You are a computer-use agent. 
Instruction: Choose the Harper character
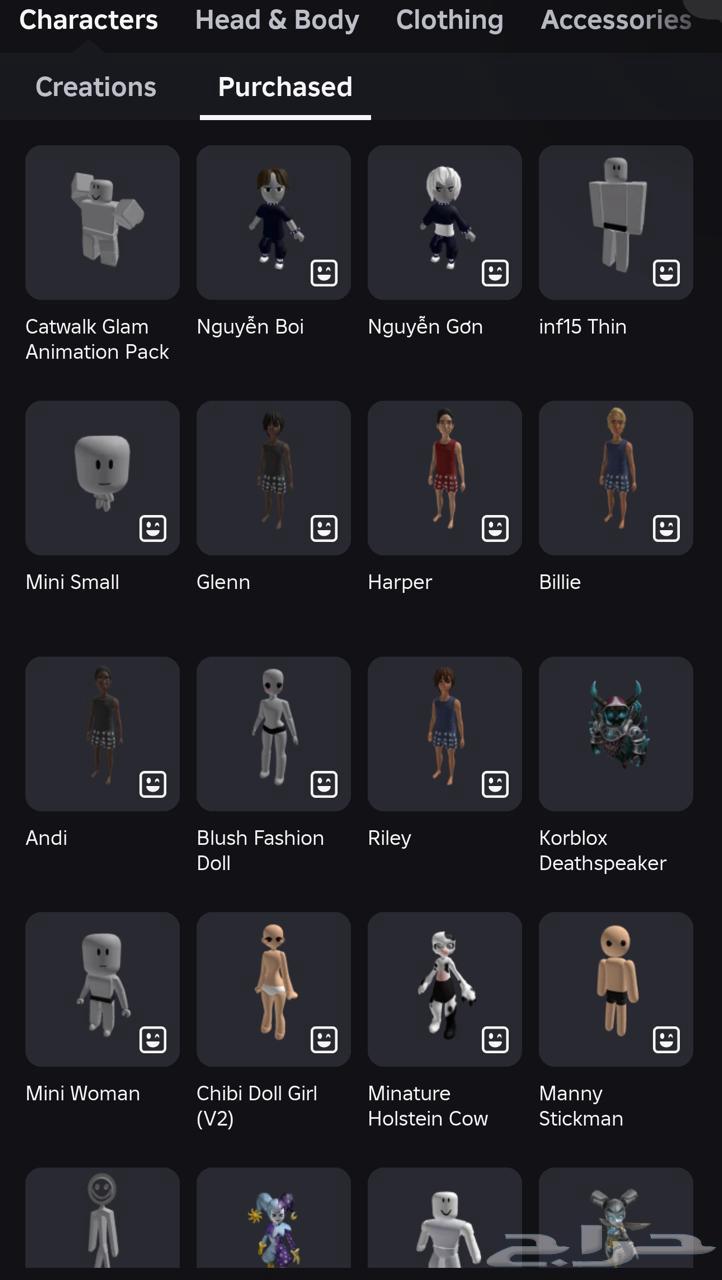click(x=444, y=478)
